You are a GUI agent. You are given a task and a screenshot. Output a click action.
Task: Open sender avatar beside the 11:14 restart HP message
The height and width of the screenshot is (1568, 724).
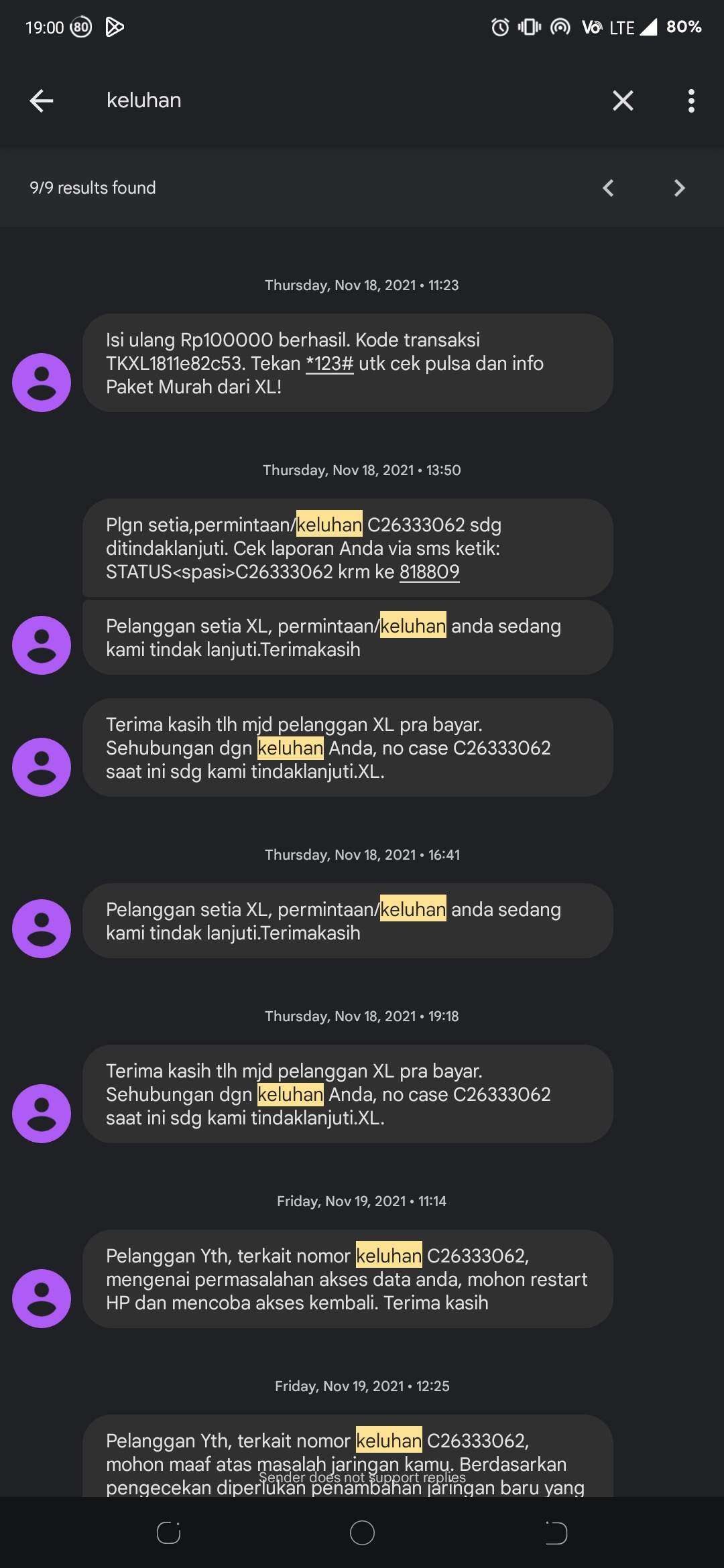click(42, 1298)
